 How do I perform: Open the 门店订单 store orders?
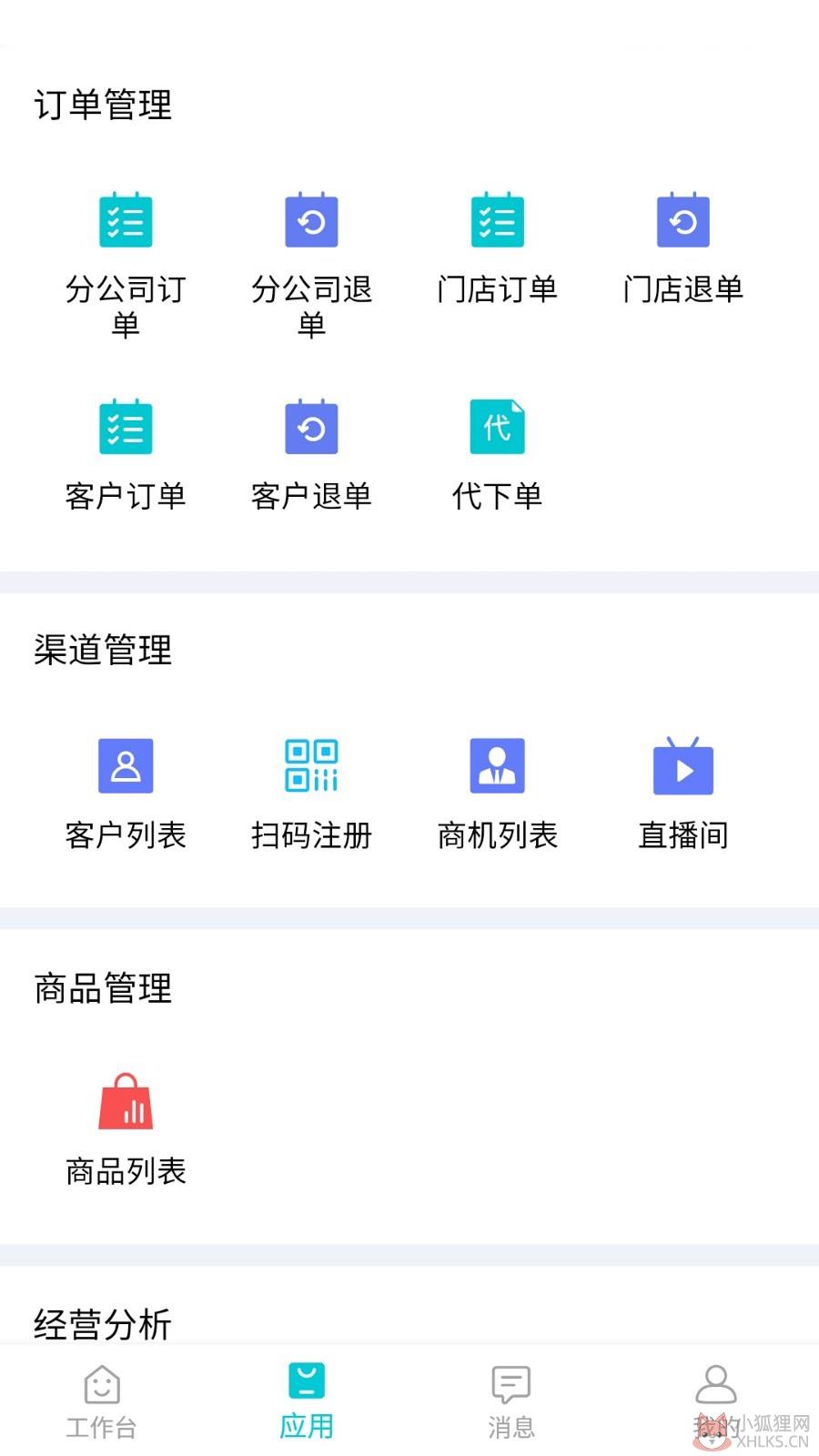coord(497,248)
